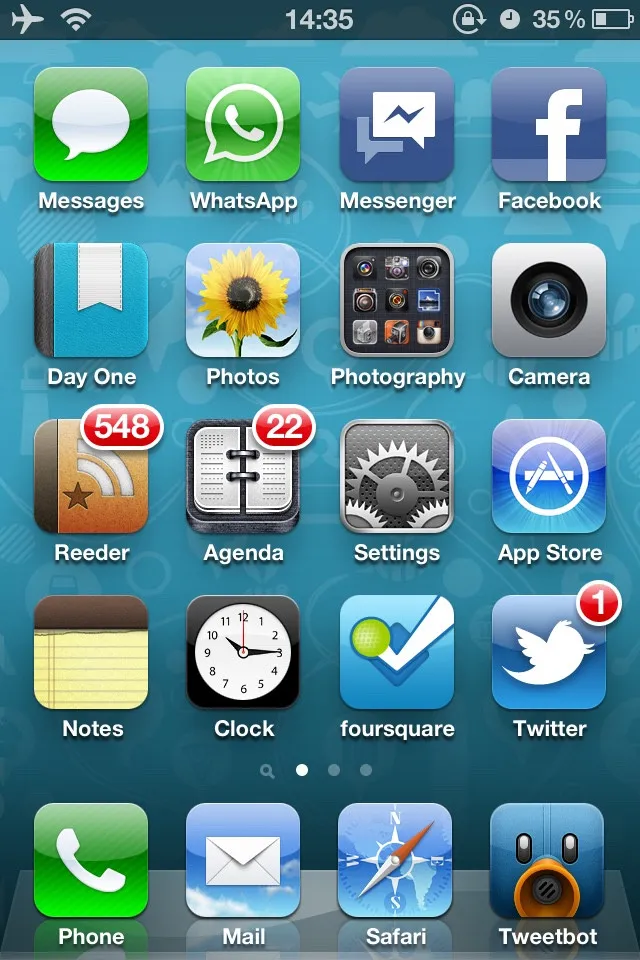The height and width of the screenshot is (960, 640).
Task: Open the Photos app
Action: tap(243, 301)
